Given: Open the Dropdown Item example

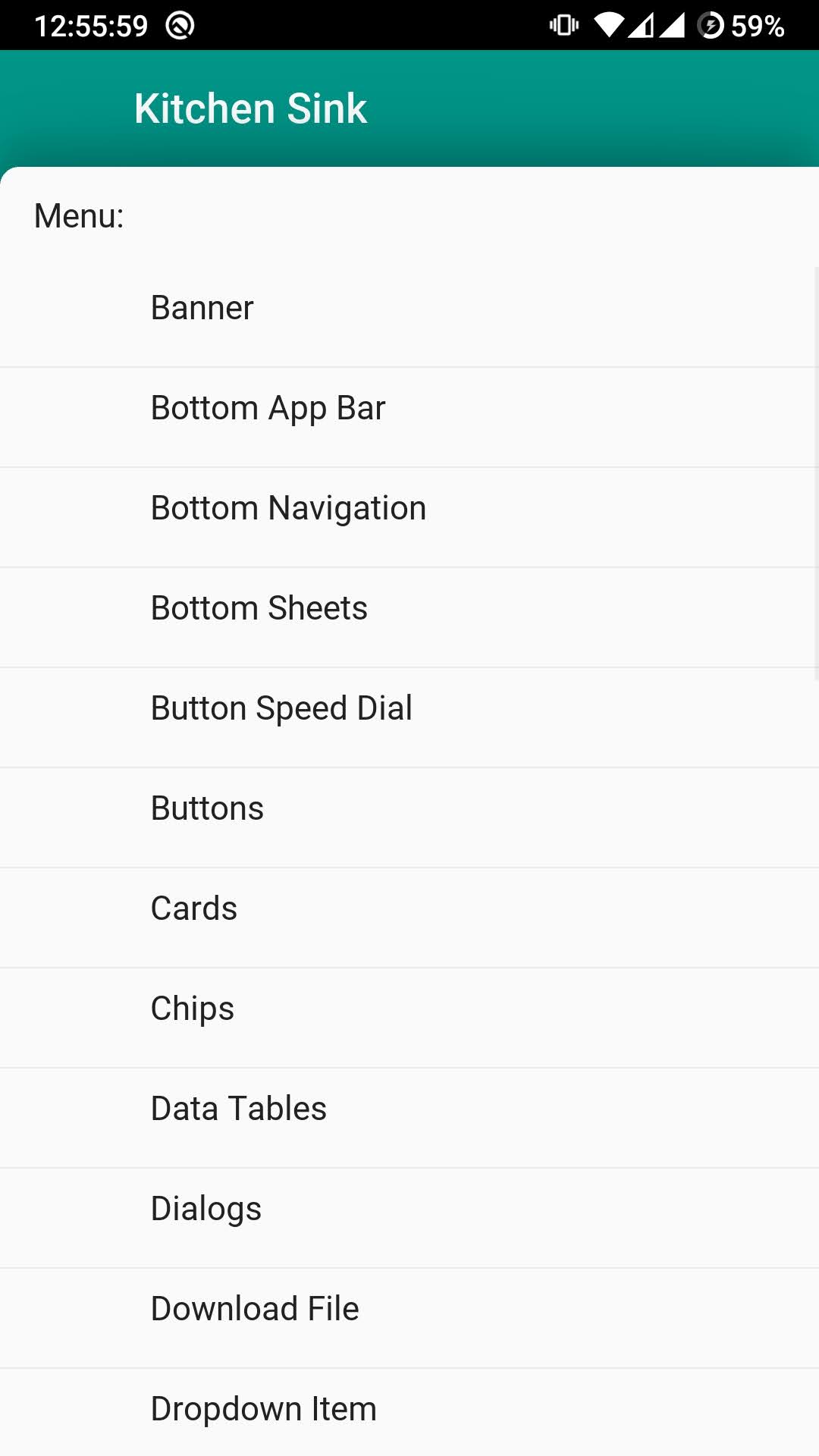Looking at the screenshot, I should click(263, 1407).
